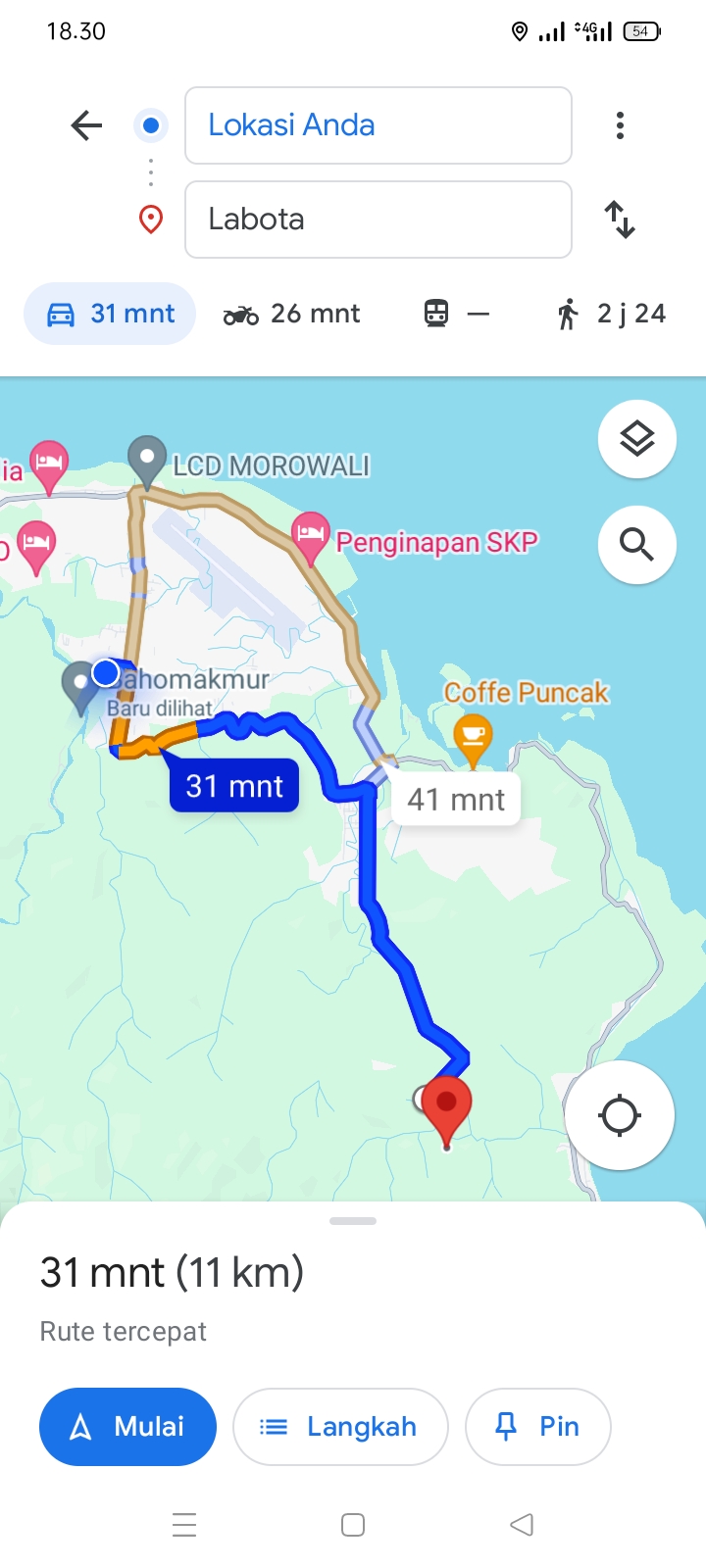This screenshot has width=706, height=1568.
Task: Choose the alternate 41 mnt route
Action: tap(456, 799)
